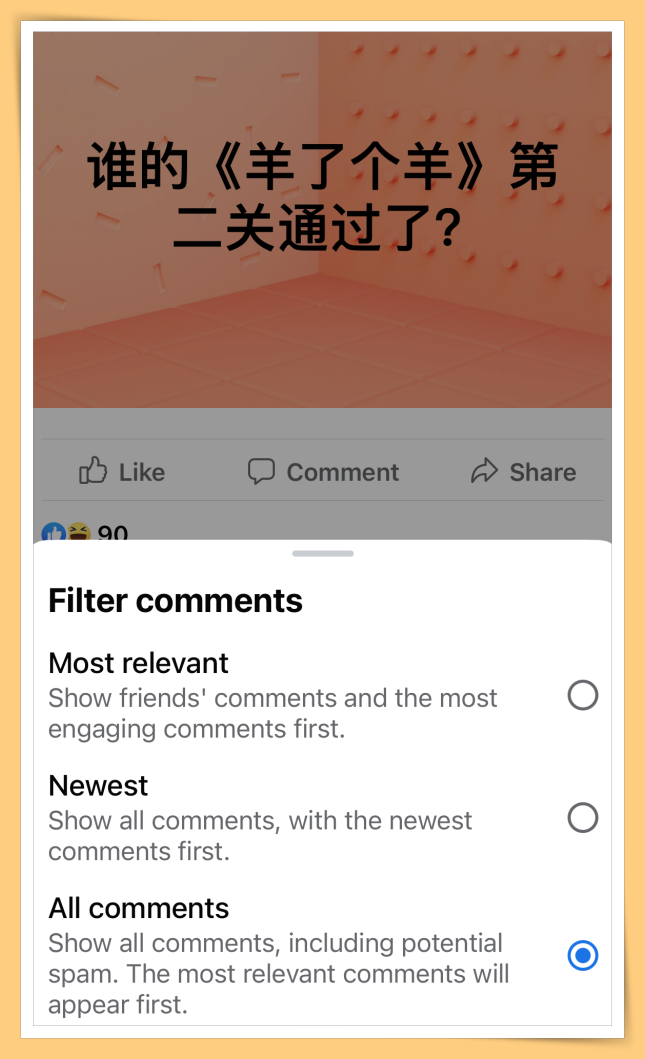The height and width of the screenshot is (1059, 645).
Task: Share this post
Action: (523, 472)
